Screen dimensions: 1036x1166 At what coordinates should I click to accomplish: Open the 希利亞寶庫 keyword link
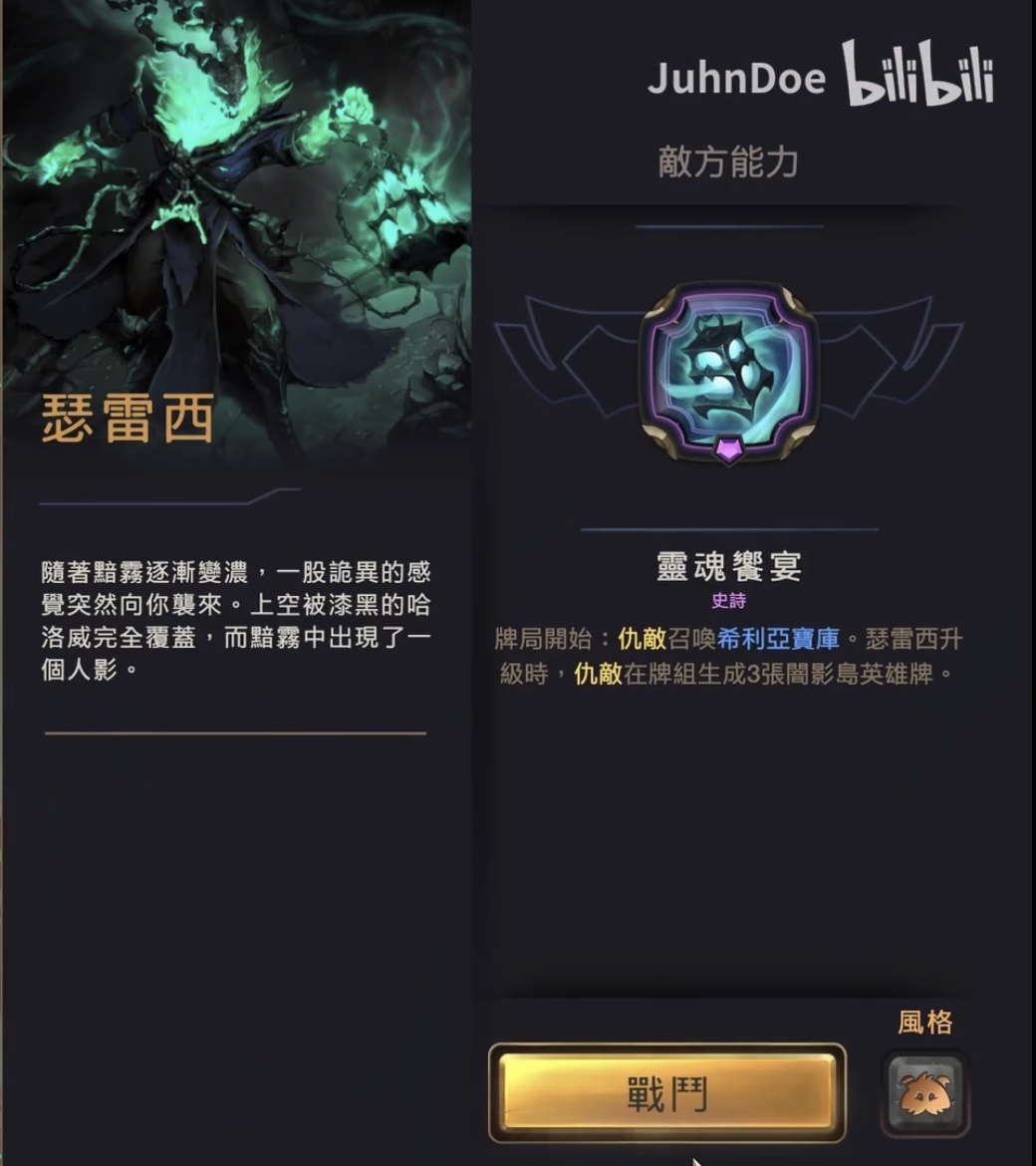[778, 639]
